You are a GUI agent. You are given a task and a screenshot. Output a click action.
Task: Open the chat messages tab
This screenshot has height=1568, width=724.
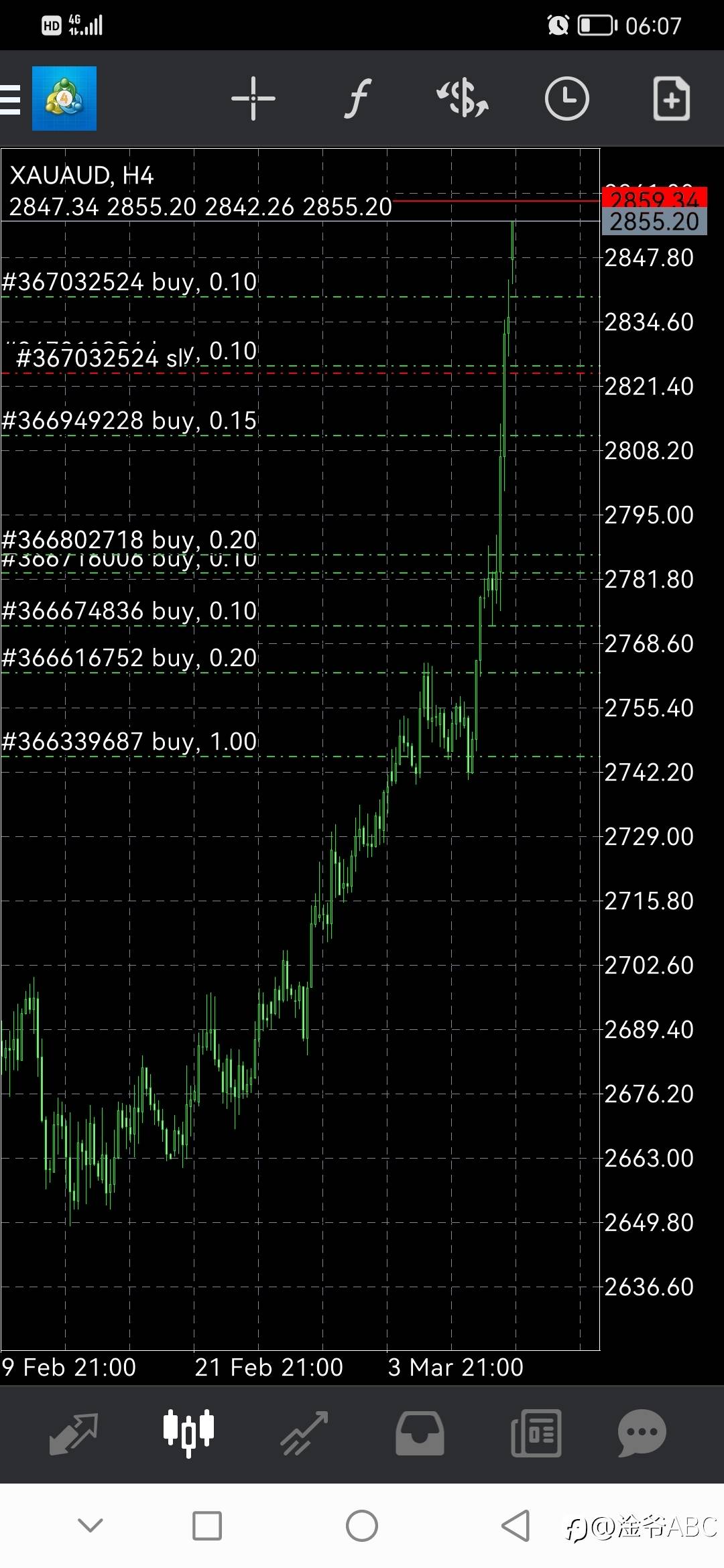[x=642, y=1434]
